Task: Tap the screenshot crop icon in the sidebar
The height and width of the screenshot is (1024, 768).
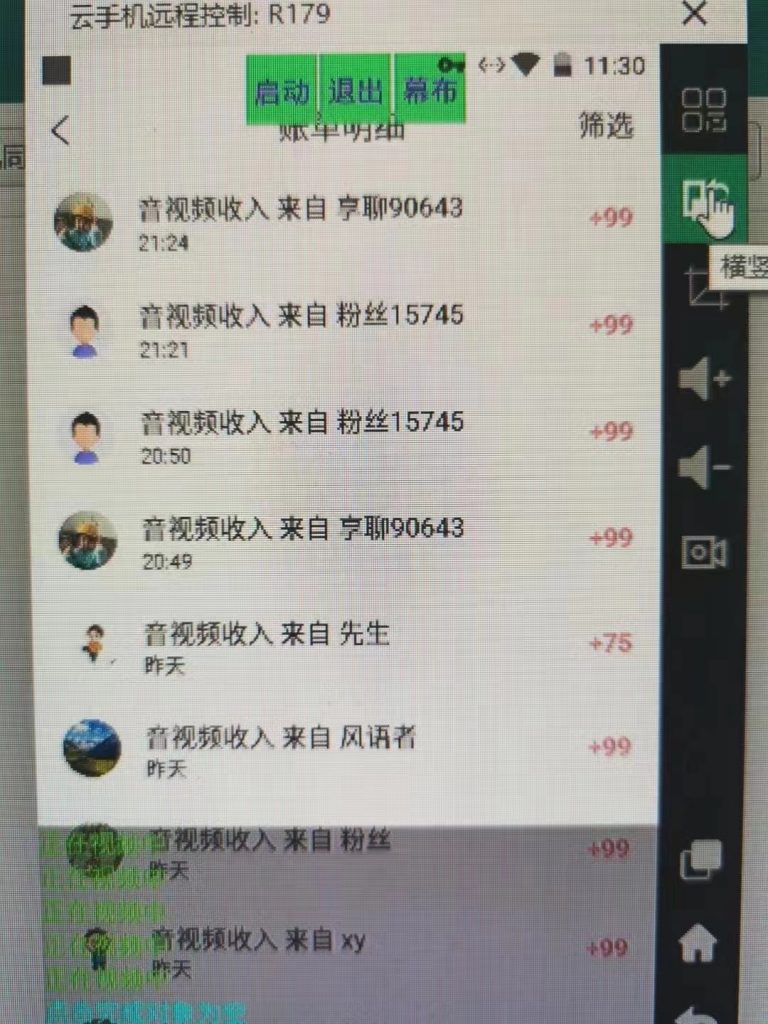Action: [x=703, y=290]
